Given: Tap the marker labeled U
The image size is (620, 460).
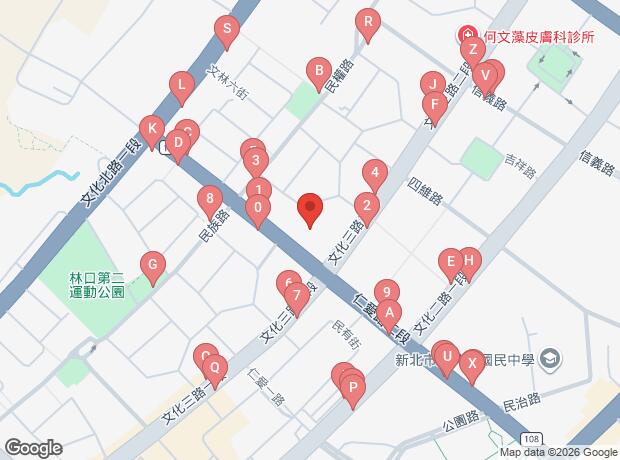Looking at the screenshot, I should [x=447, y=357].
